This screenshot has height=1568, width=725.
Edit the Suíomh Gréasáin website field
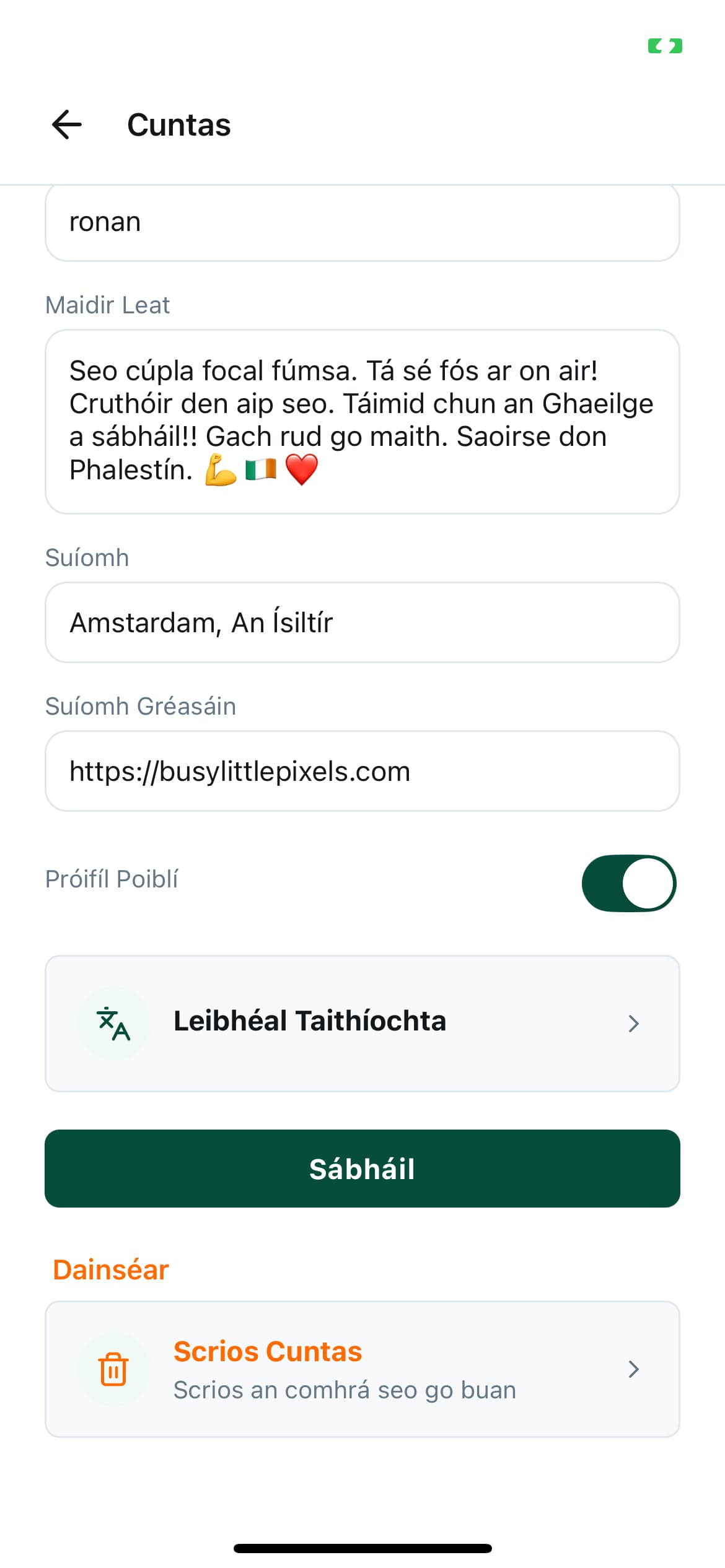point(362,771)
